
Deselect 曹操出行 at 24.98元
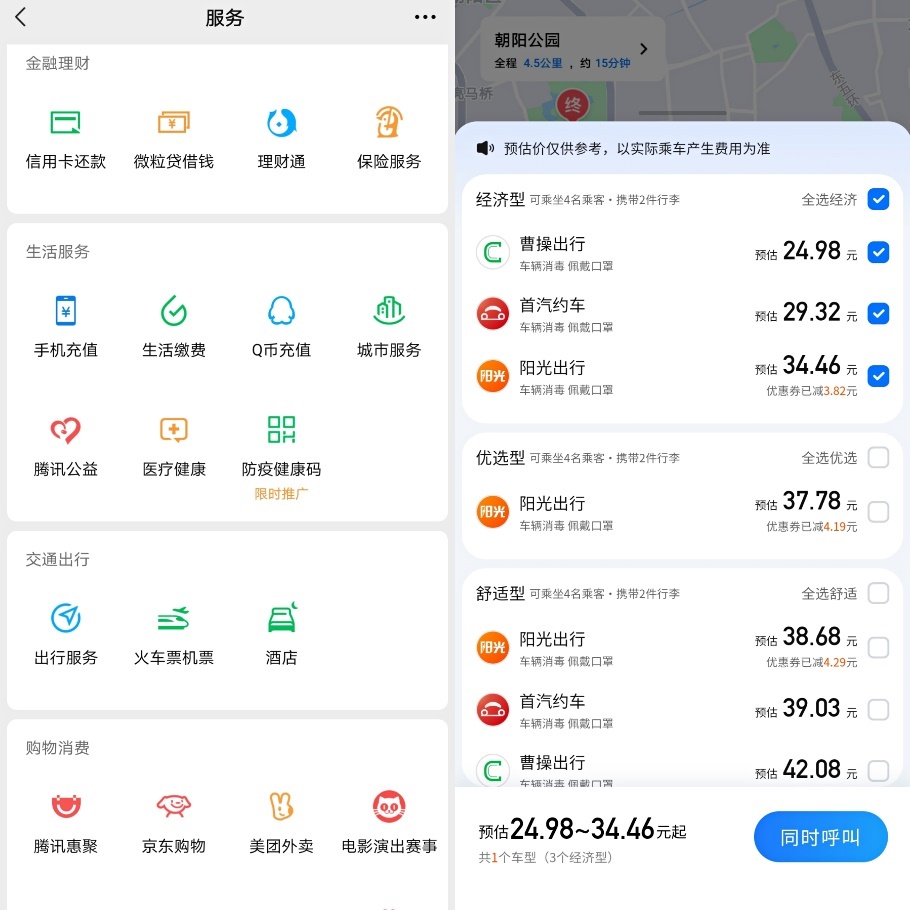coord(878,252)
